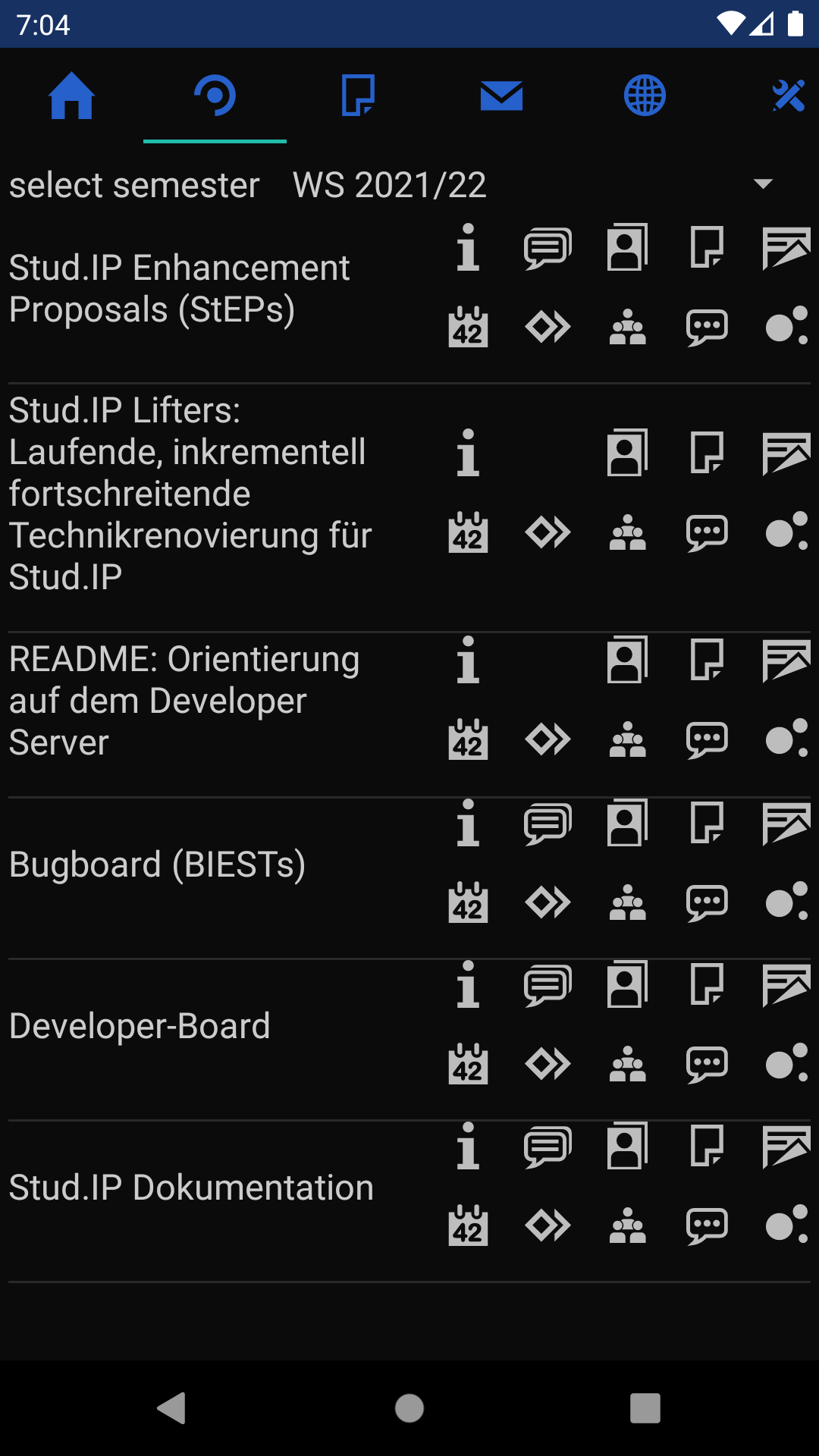Image resolution: width=819 pixels, height=1456 pixels.
Task: Open the tools settings tab
Action: (x=788, y=96)
